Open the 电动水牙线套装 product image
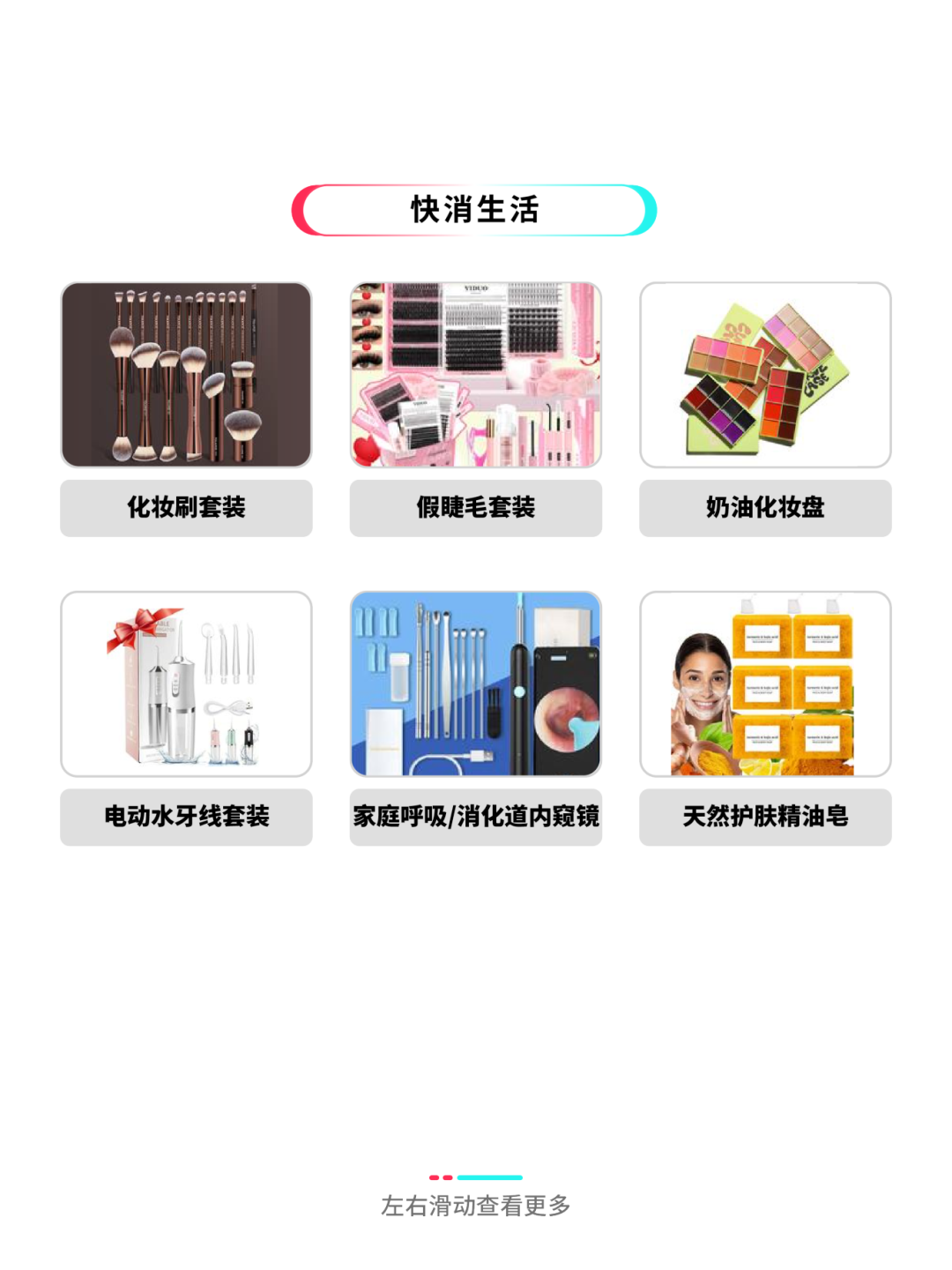Image resolution: width=952 pixels, height=1270 pixels. pyautogui.click(x=187, y=684)
